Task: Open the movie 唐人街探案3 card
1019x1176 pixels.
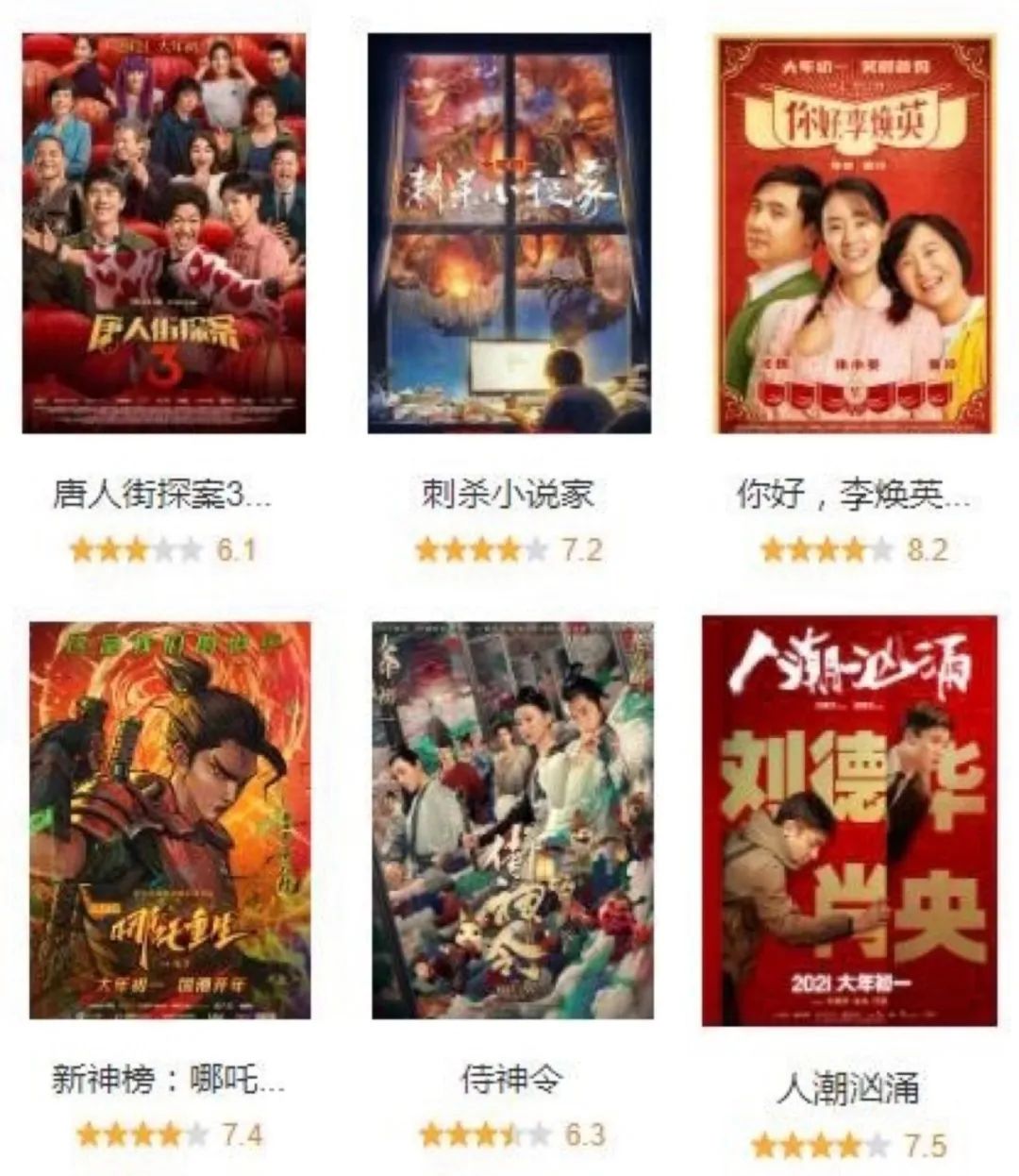Action: [x=163, y=233]
